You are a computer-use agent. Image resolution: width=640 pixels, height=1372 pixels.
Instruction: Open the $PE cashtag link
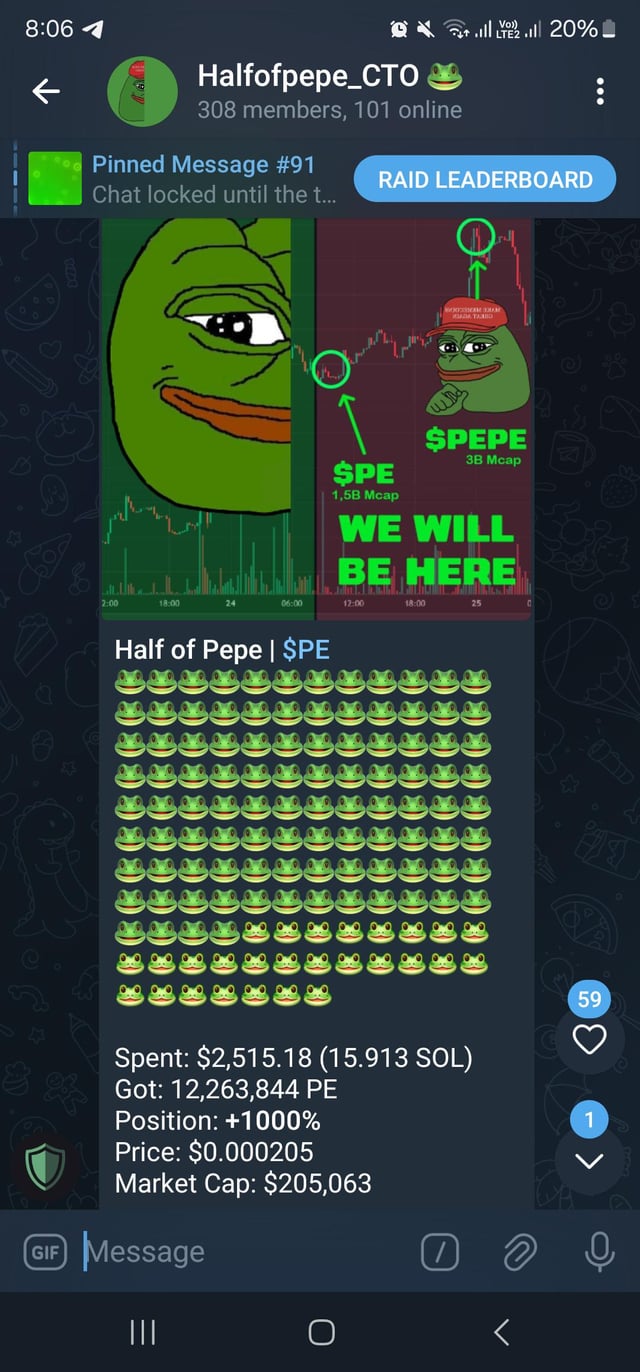click(306, 650)
